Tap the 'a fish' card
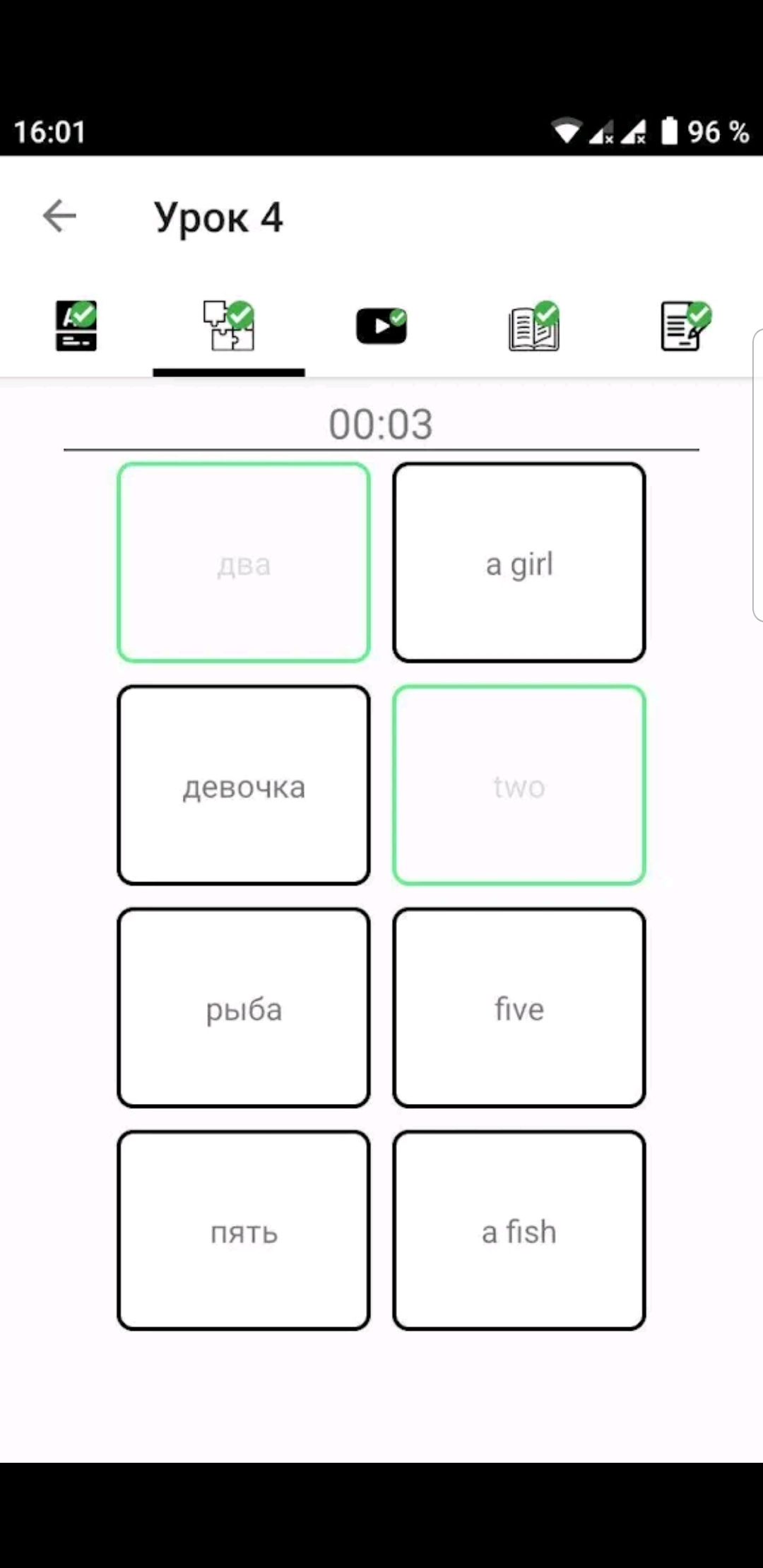Viewport: 763px width, 1568px height. pyautogui.click(x=519, y=1231)
